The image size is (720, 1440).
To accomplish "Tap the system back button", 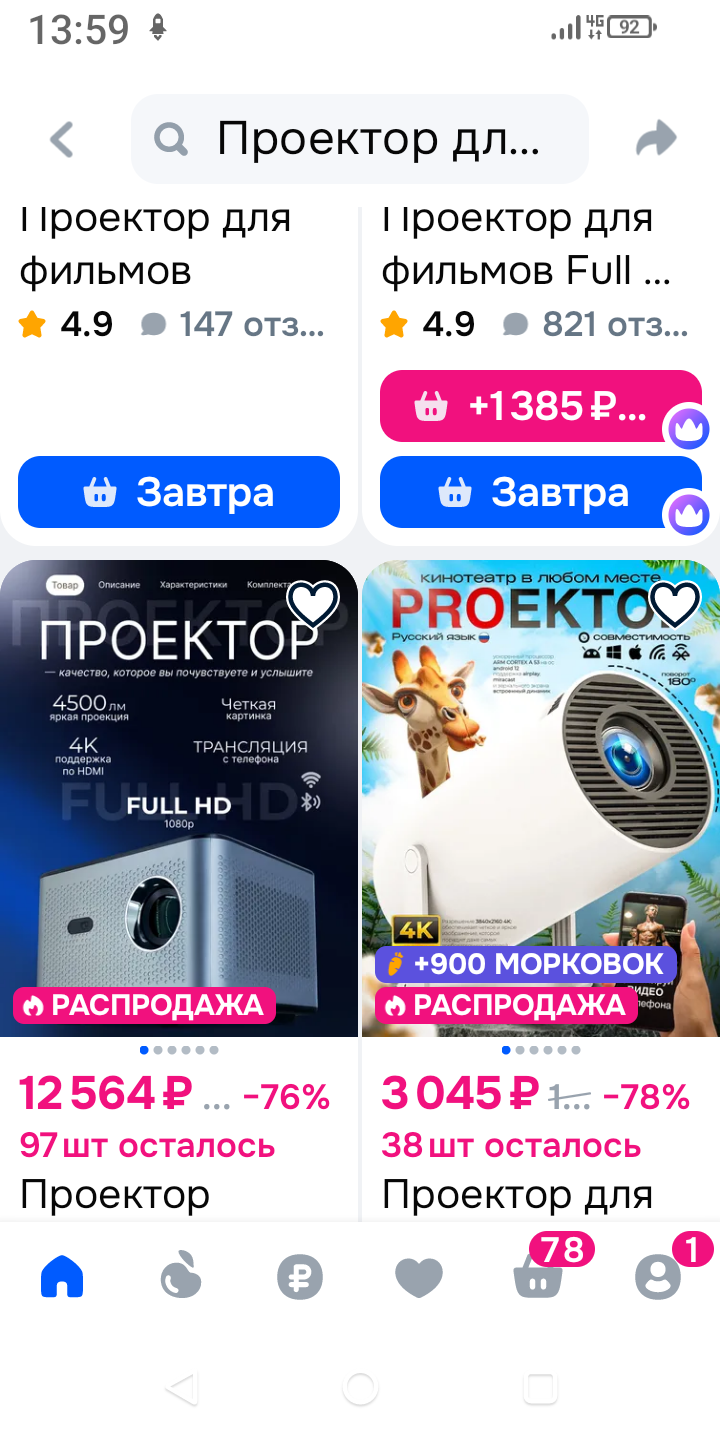I will 181,1388.
